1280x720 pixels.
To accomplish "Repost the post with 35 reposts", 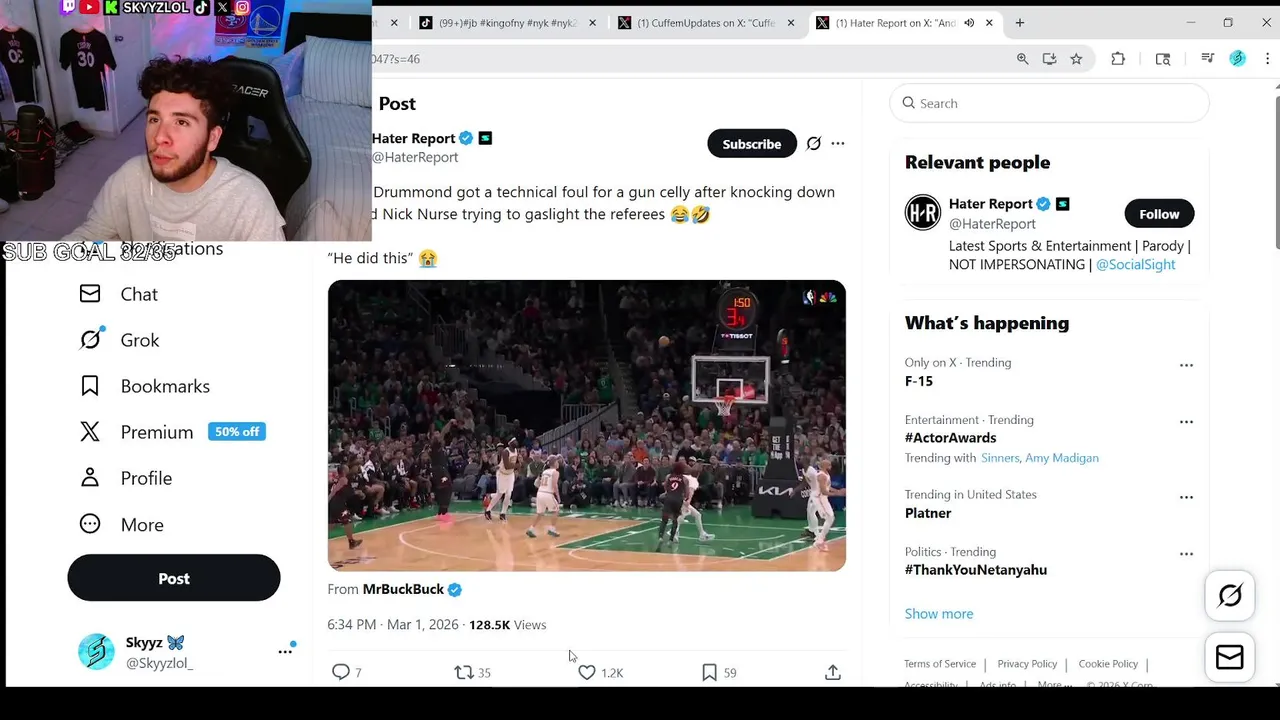I will [464, 673].
